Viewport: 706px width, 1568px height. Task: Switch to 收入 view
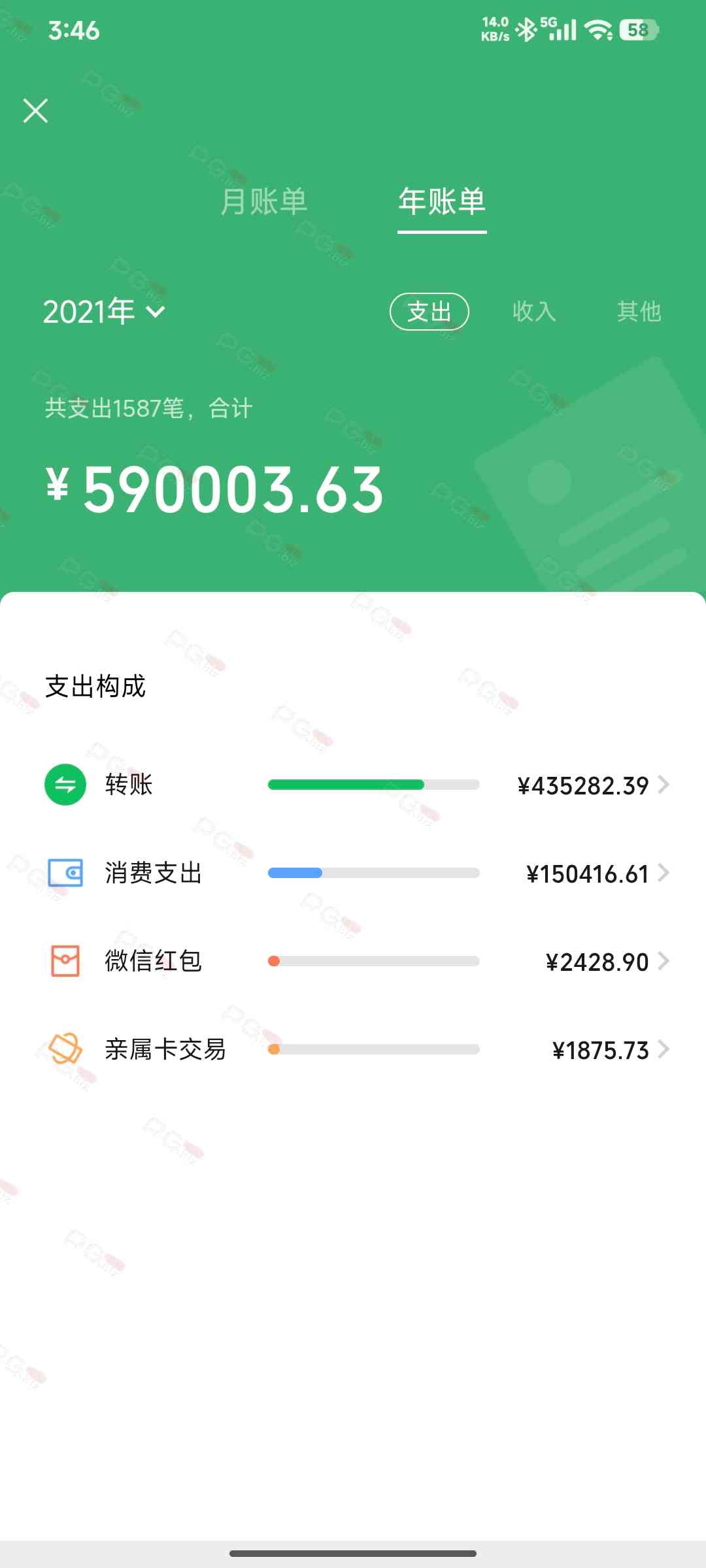pyautogui.click(x=534, y=312)
